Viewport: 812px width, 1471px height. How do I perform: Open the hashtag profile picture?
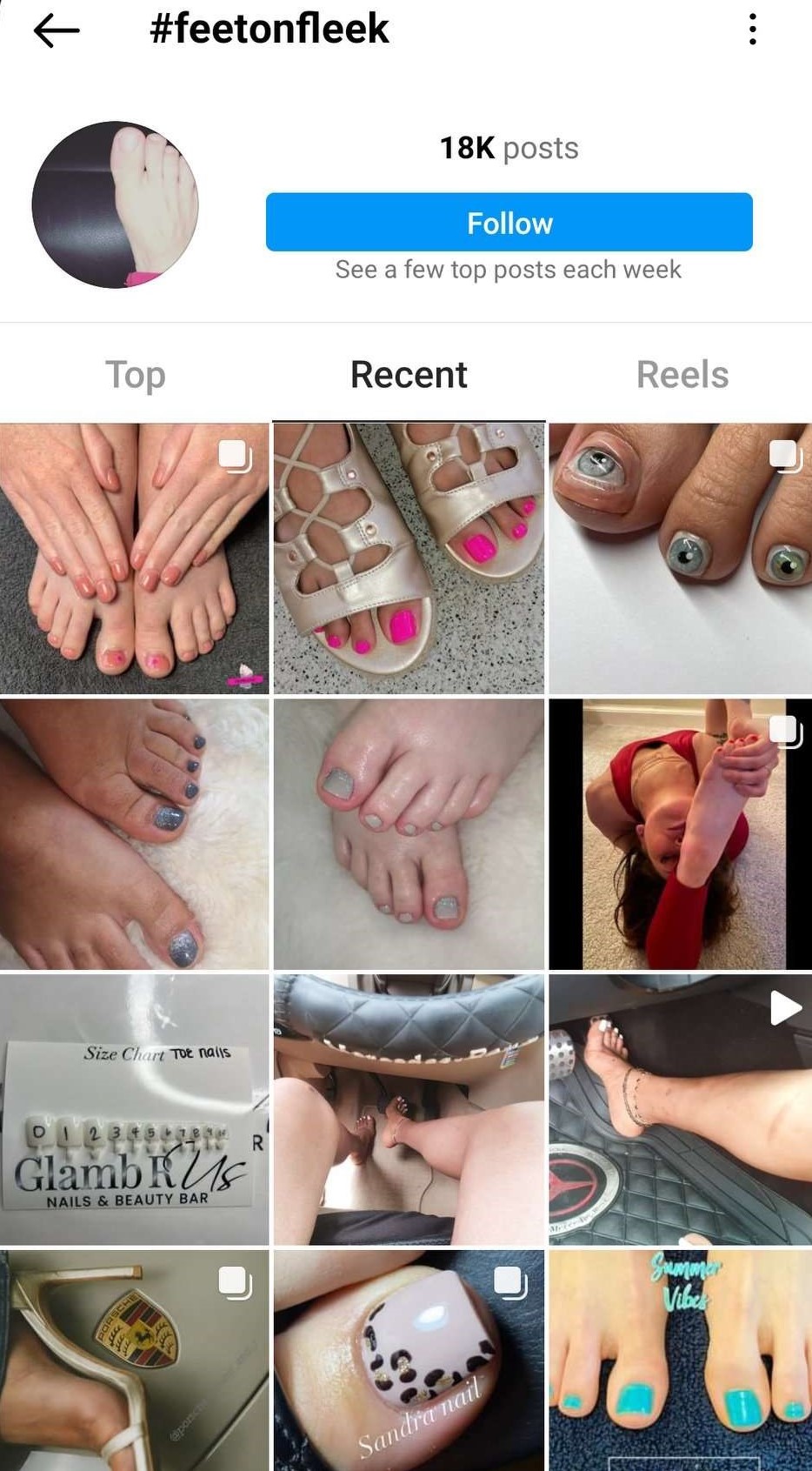click(x=115, y=204)
